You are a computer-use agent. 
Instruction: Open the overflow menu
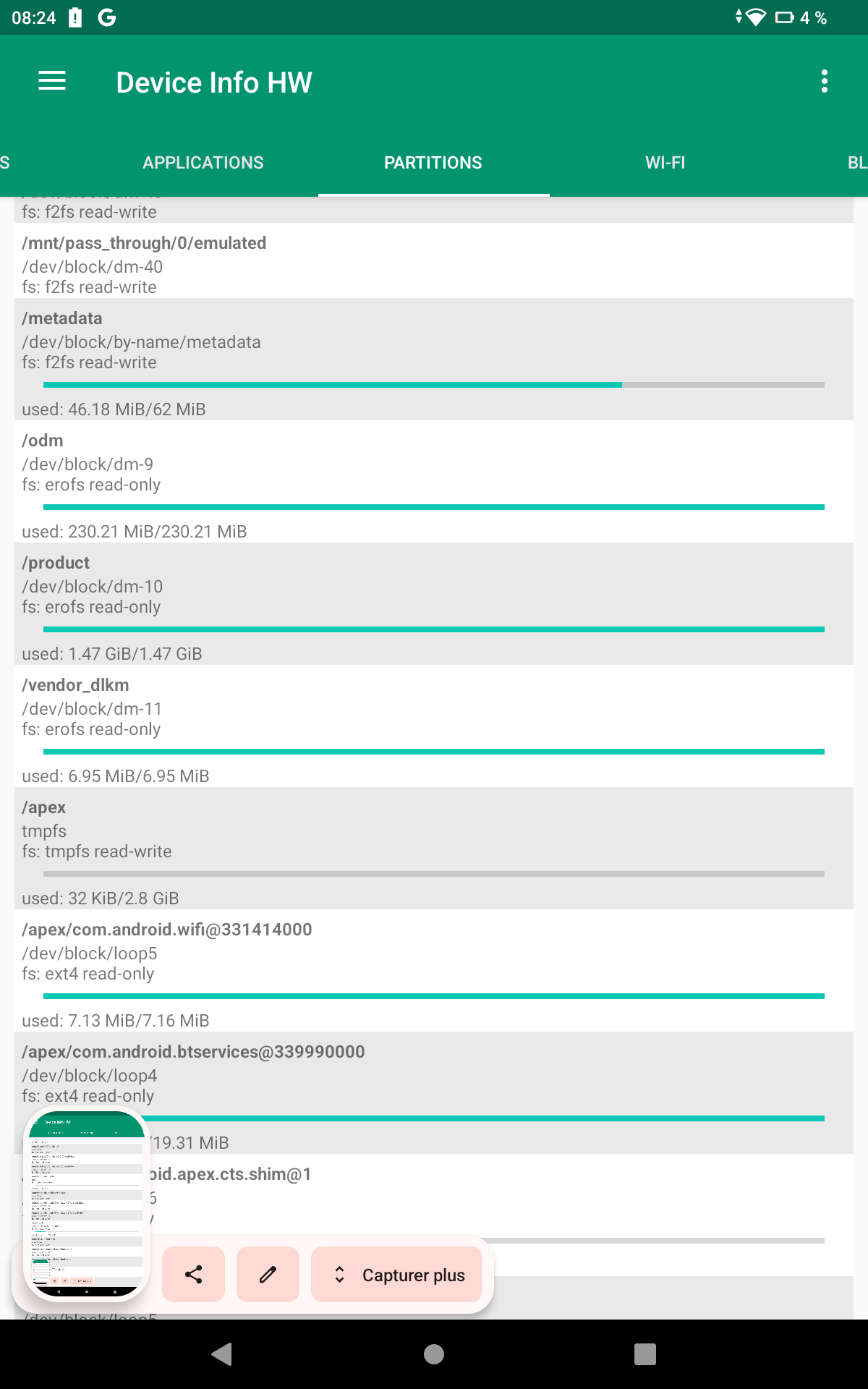[824, 81]
